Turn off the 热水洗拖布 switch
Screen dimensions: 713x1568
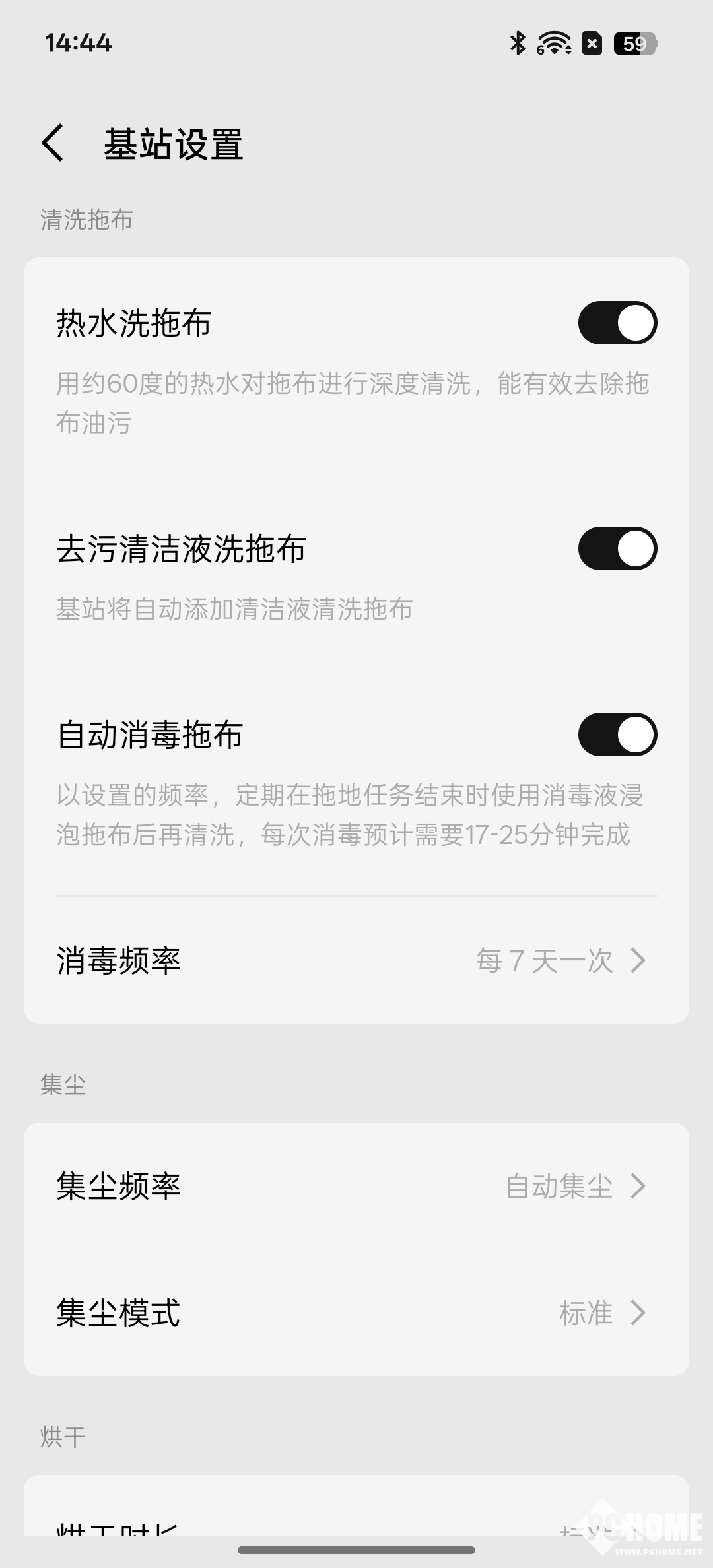617,323
